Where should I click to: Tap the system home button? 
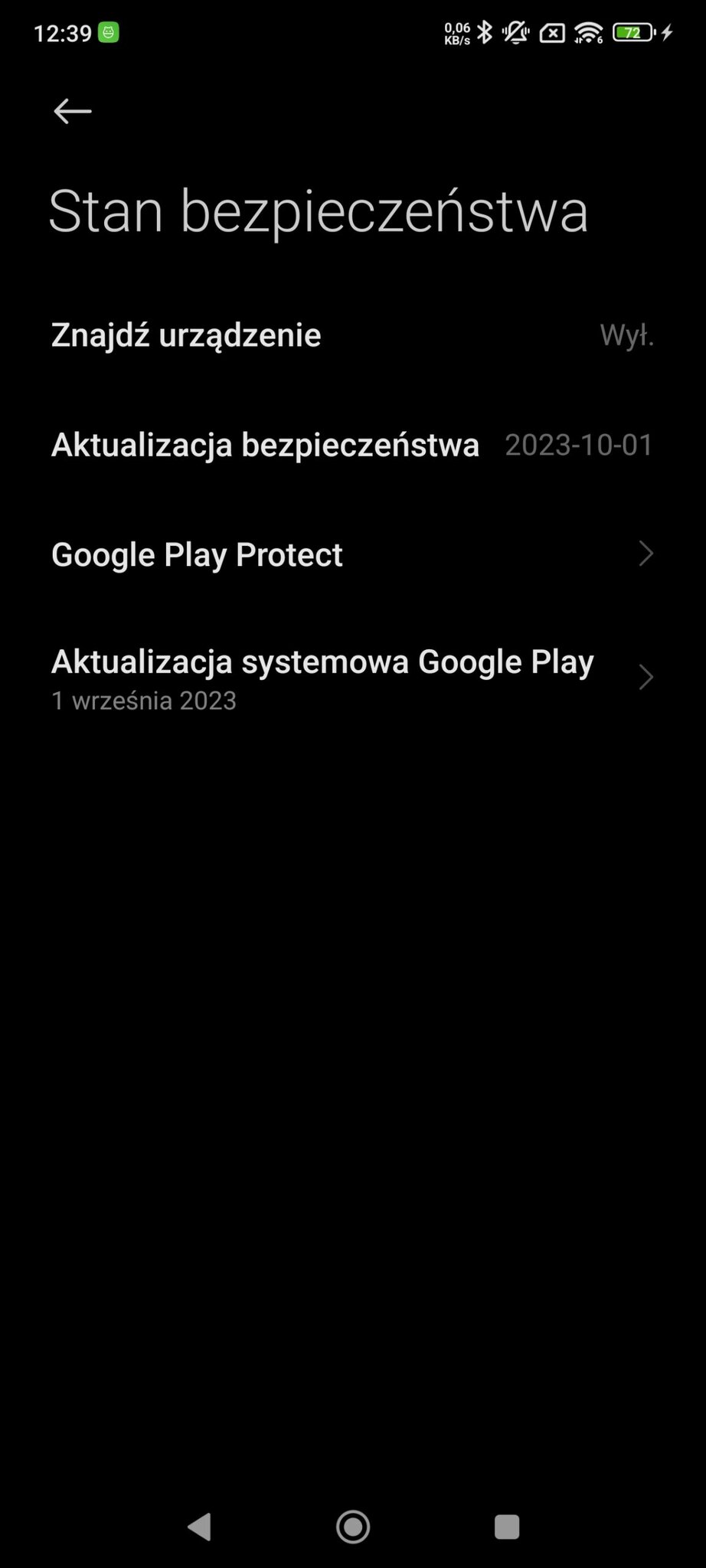coord(353,1527)
